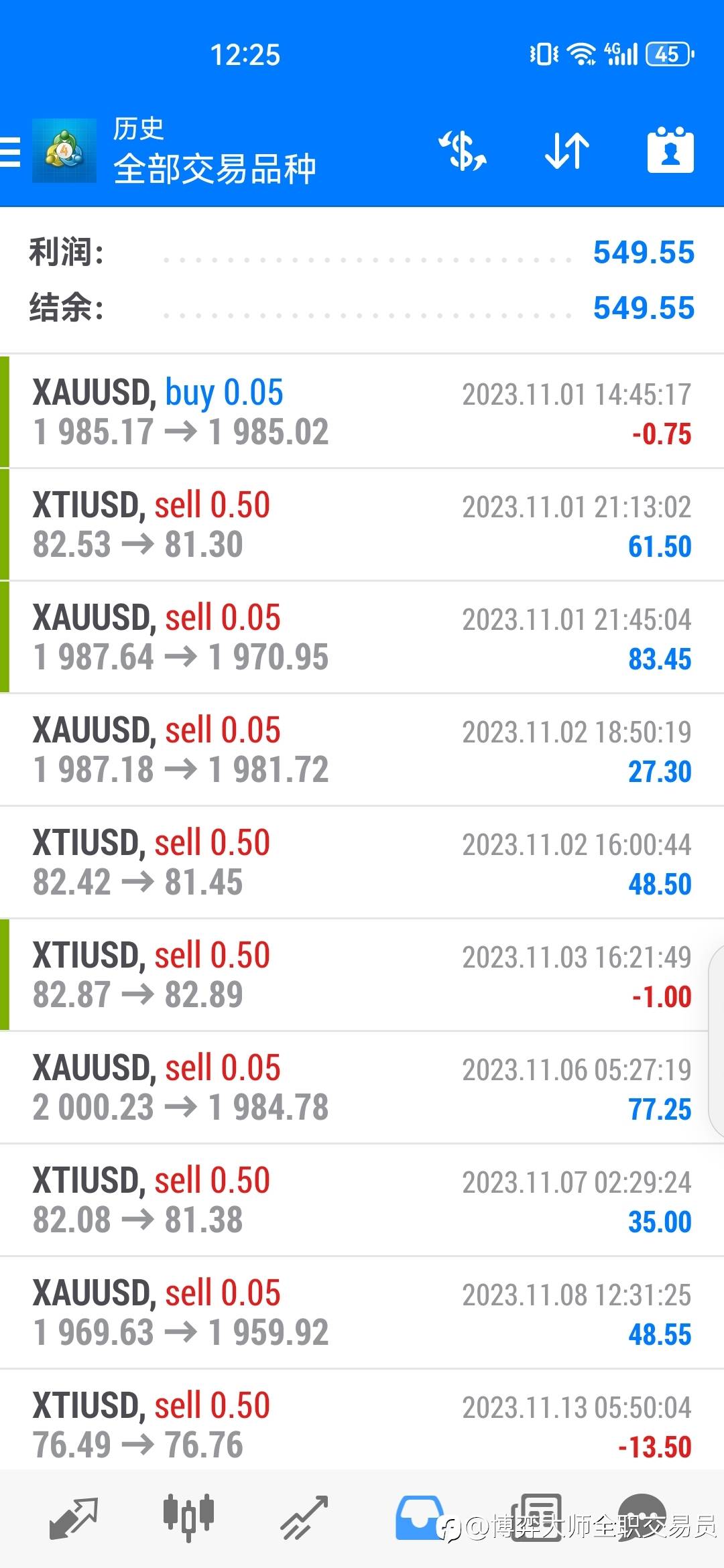Open the XTIUSD trade with 35.00 profit
Screen dimensions: 724x1568
tap(362, 1199)
